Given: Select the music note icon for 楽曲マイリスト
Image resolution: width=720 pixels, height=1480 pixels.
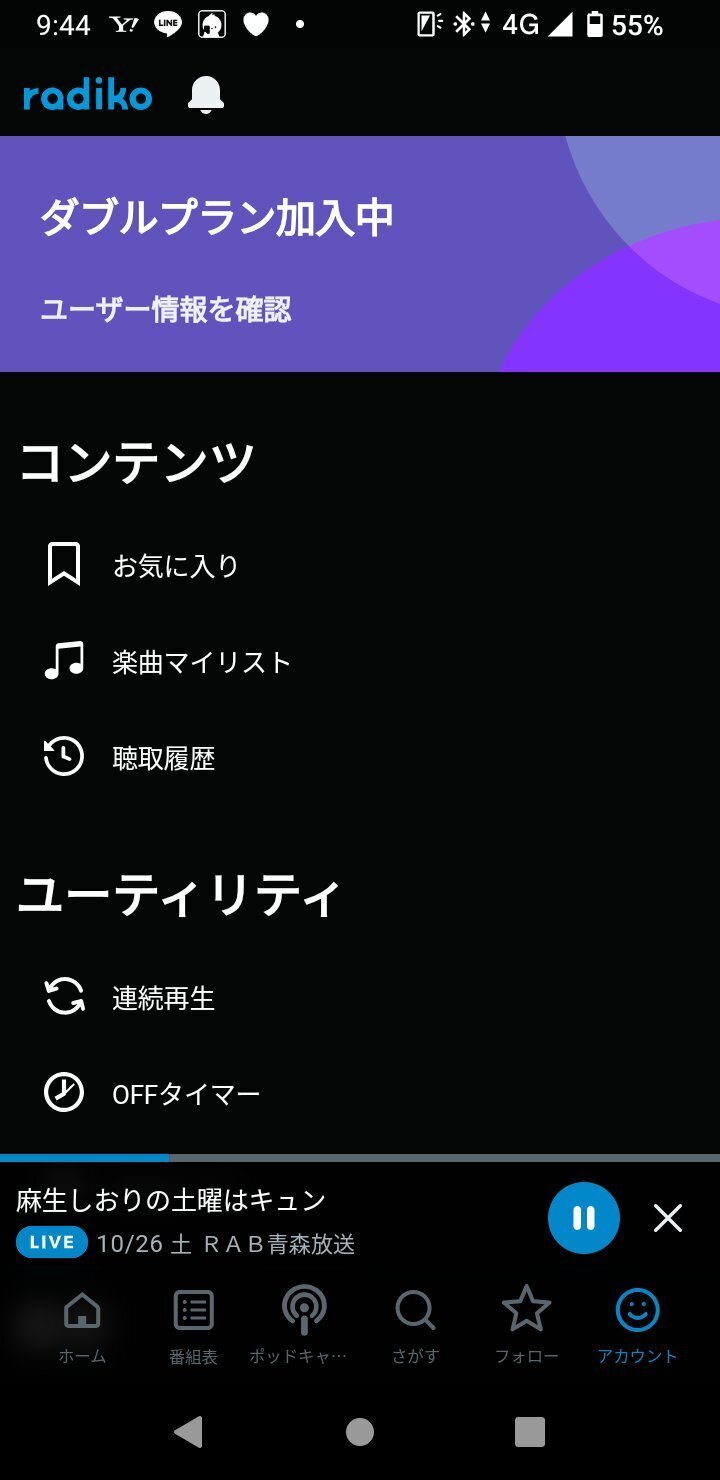Looking at the screenshot, I should click(62, 660).
